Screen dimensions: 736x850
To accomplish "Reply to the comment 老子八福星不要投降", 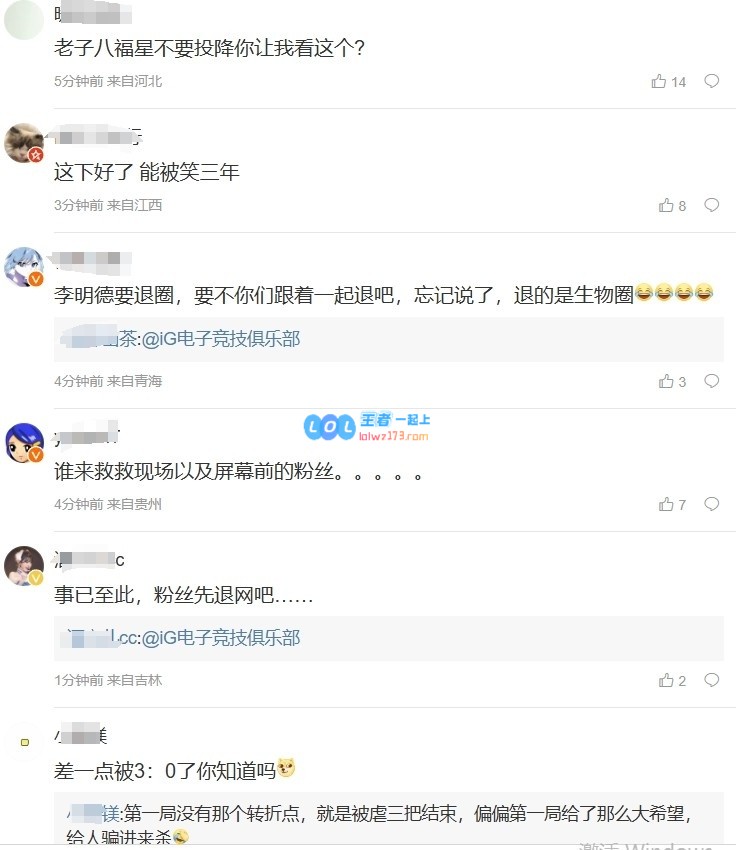I will coord(712,81).
